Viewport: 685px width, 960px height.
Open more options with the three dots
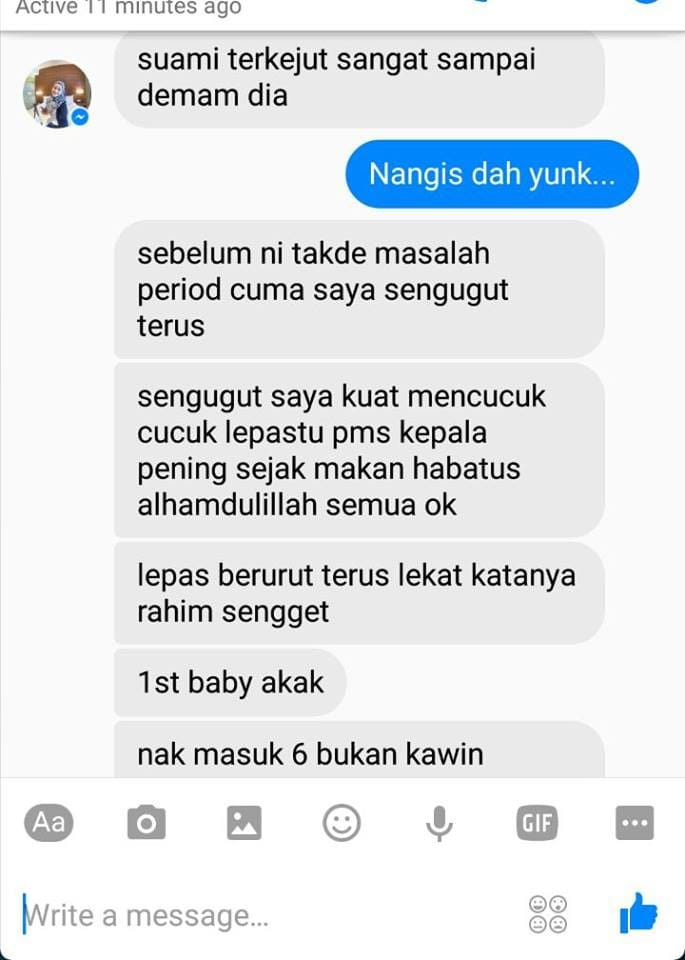(634, 823)
